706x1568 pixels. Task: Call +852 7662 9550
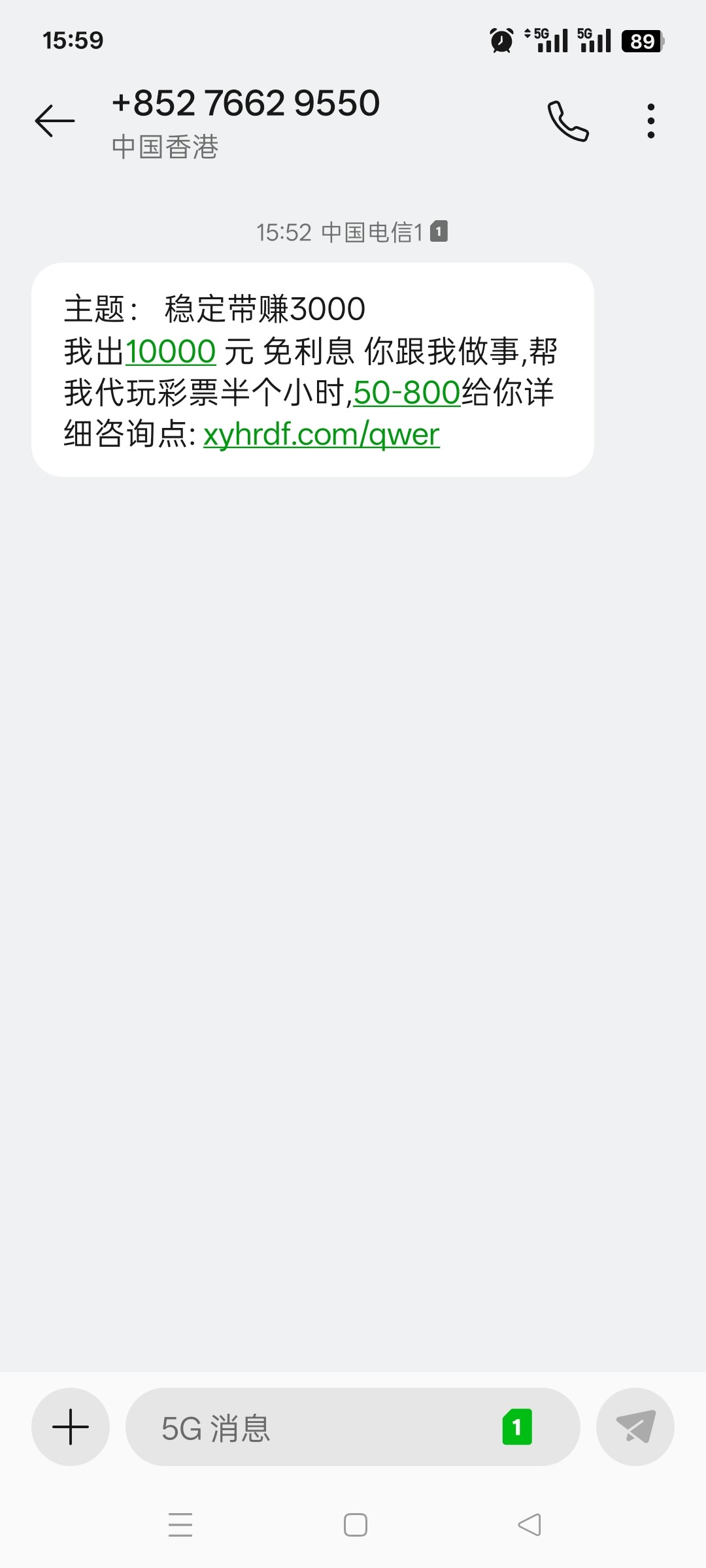[568, 121]
